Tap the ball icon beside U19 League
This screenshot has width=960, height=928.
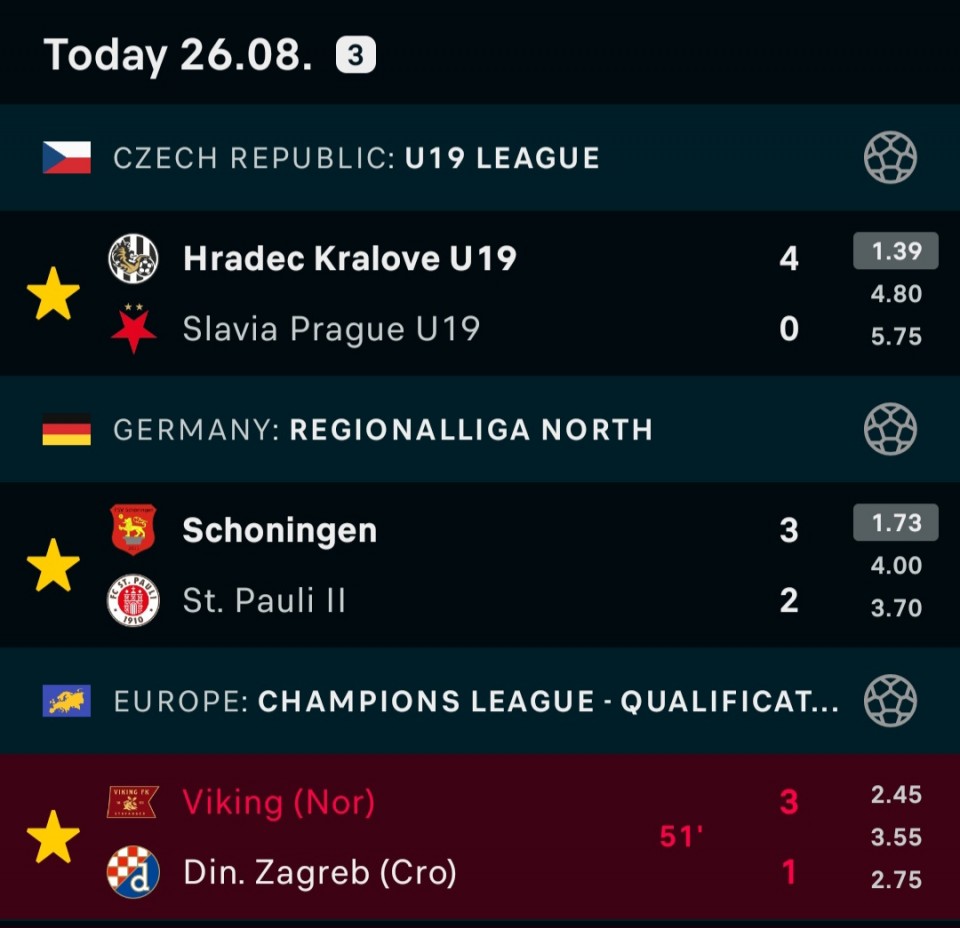point(890,157)
